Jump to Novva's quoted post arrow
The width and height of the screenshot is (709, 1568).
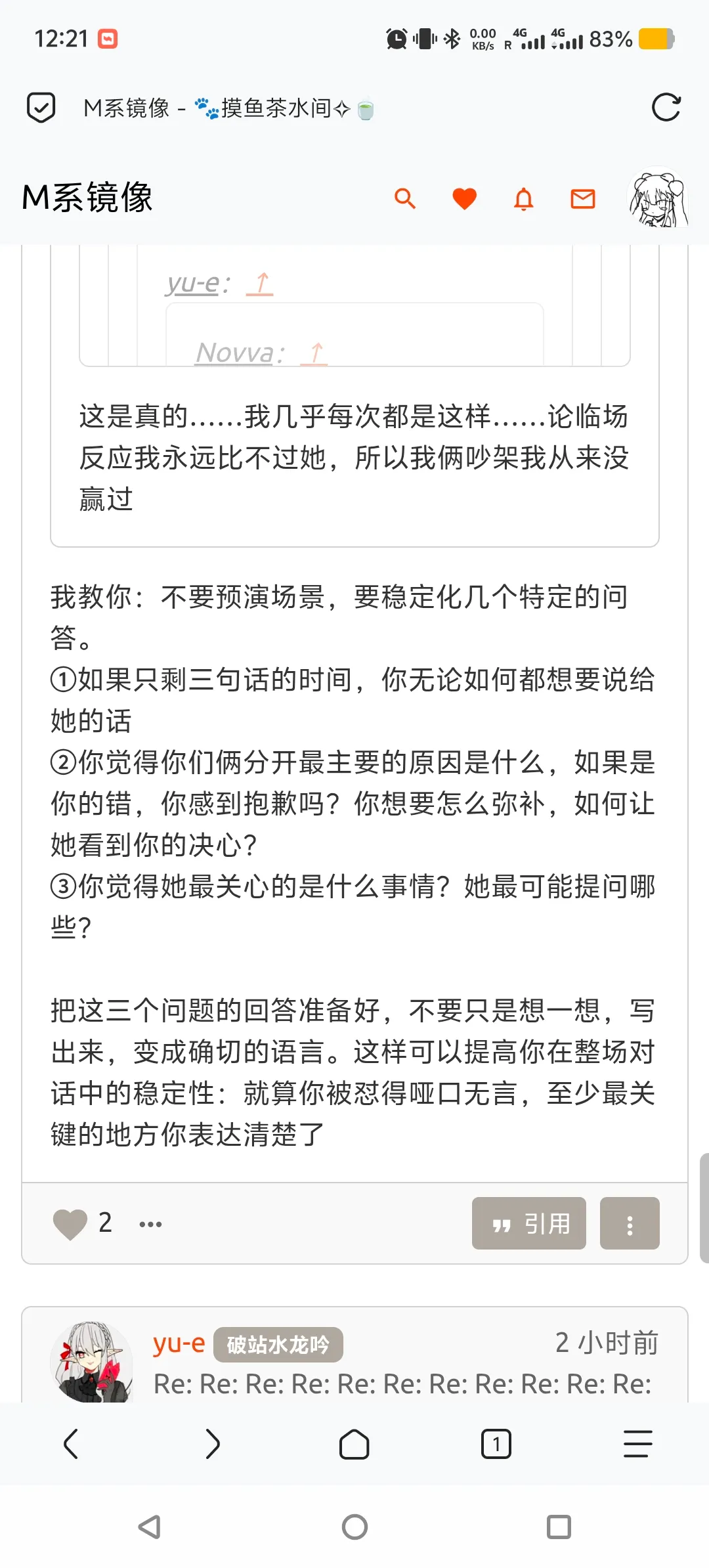click(x=314, y=353)
